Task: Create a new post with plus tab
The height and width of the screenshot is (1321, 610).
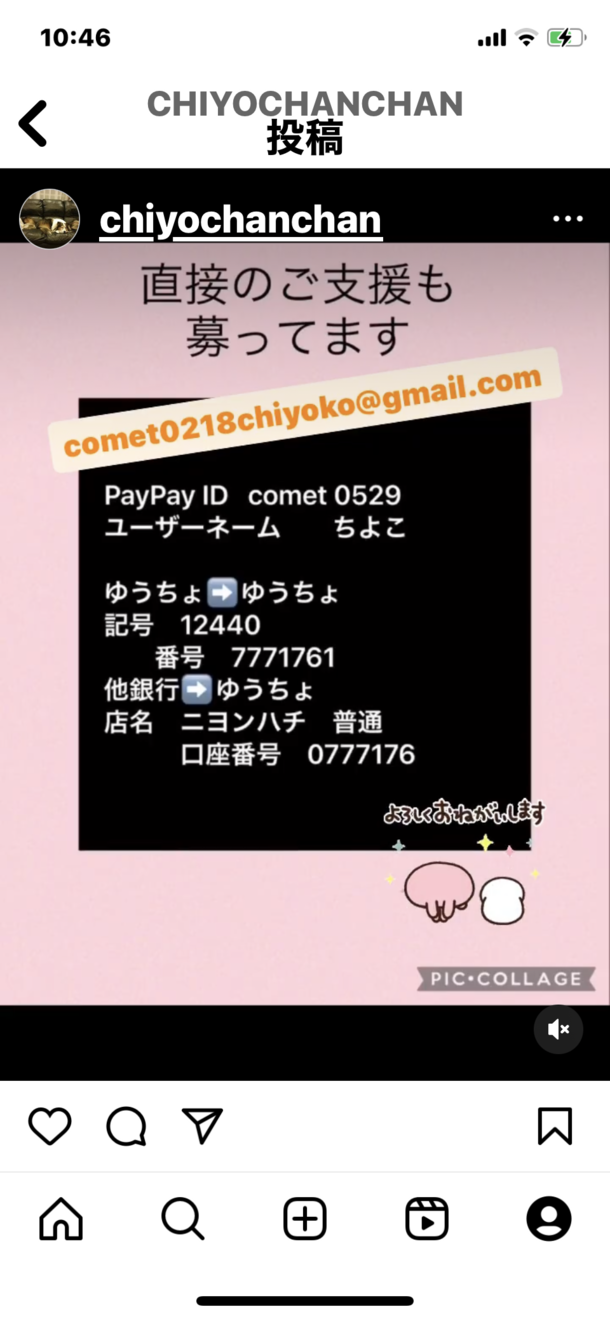Action: 305,1219
